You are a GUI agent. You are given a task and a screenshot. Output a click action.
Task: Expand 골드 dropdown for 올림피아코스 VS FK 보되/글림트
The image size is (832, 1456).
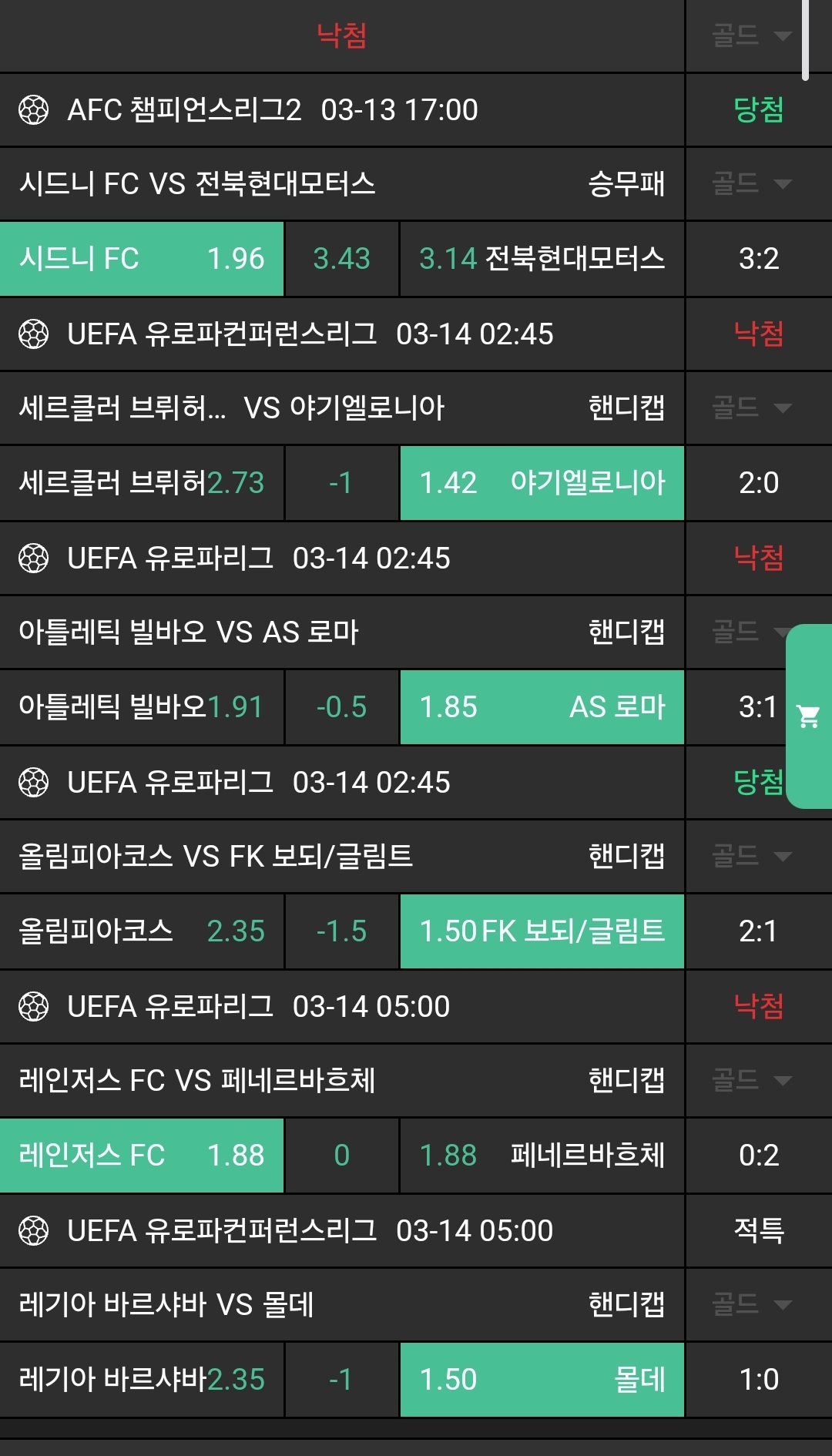point(752,857)
